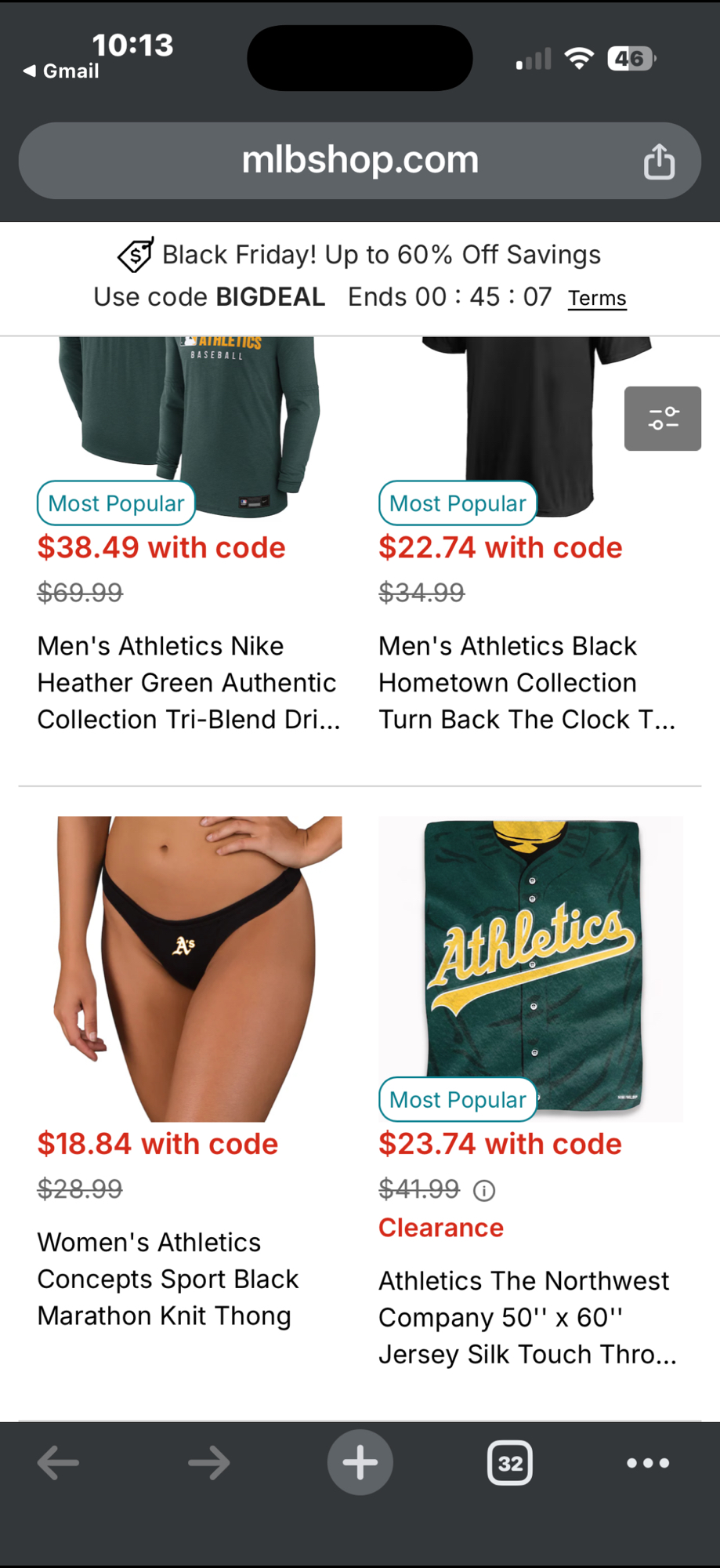Viewport: 720px width, 1568px height.
Task: Open the product filter options
Action: pyautogui.click(x=662, y=419)
